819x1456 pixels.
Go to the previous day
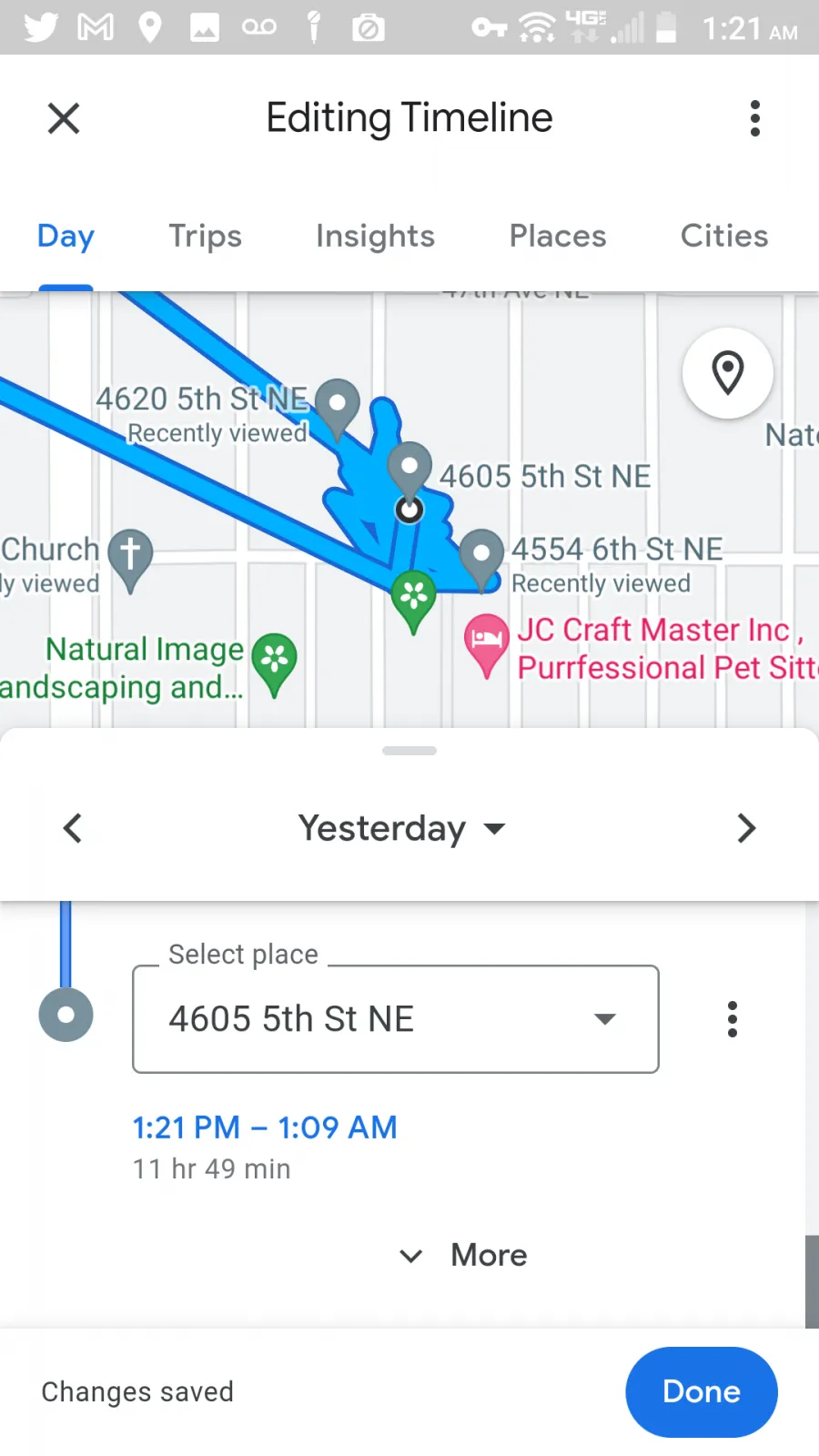pyautogui.click(x=73, y=828)
